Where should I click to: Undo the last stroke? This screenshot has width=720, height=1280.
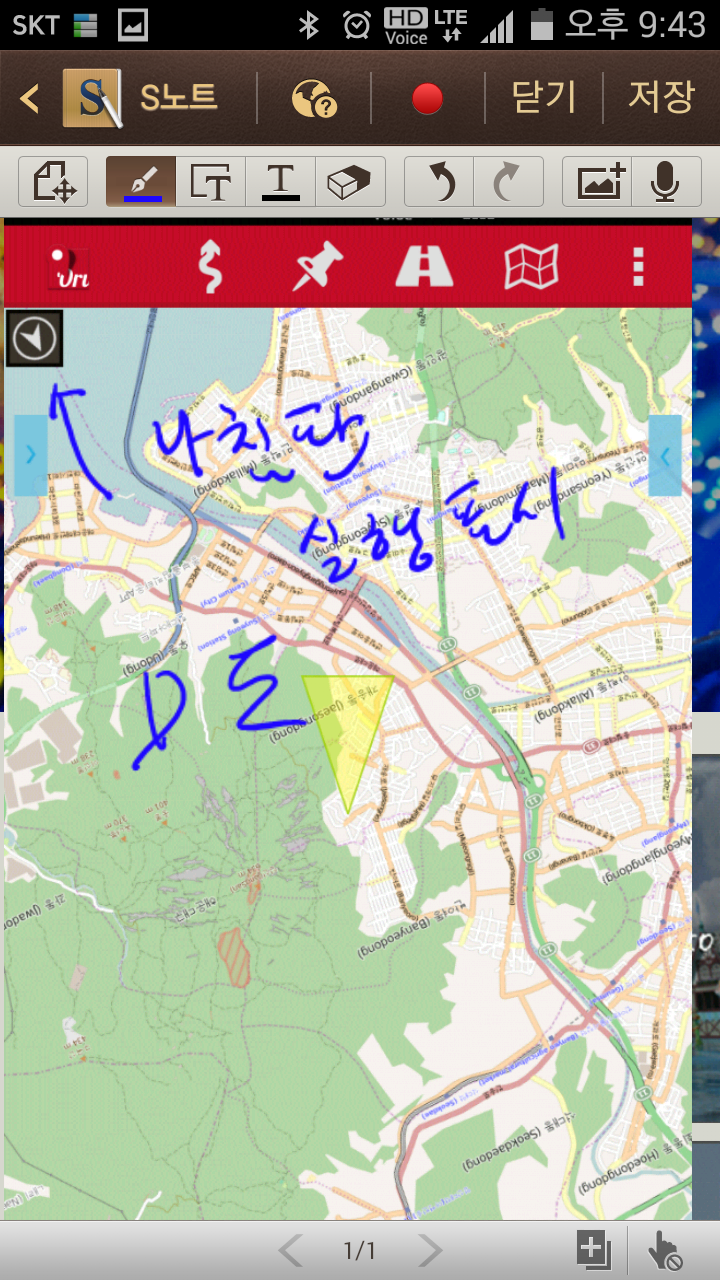tap(439, 182)
